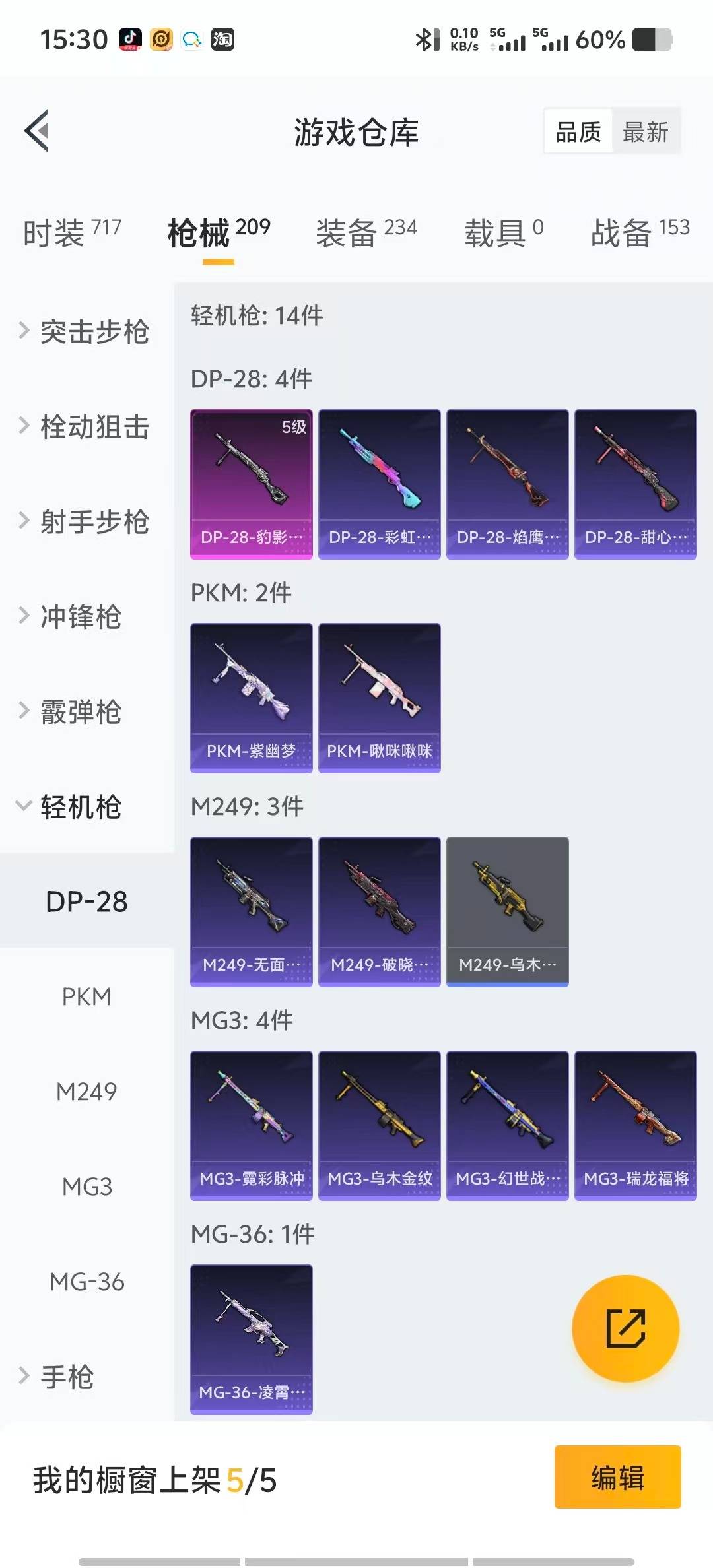Expand the 冲锋枪 category
Screen dimensions: 713x1568
click(79, 616)
